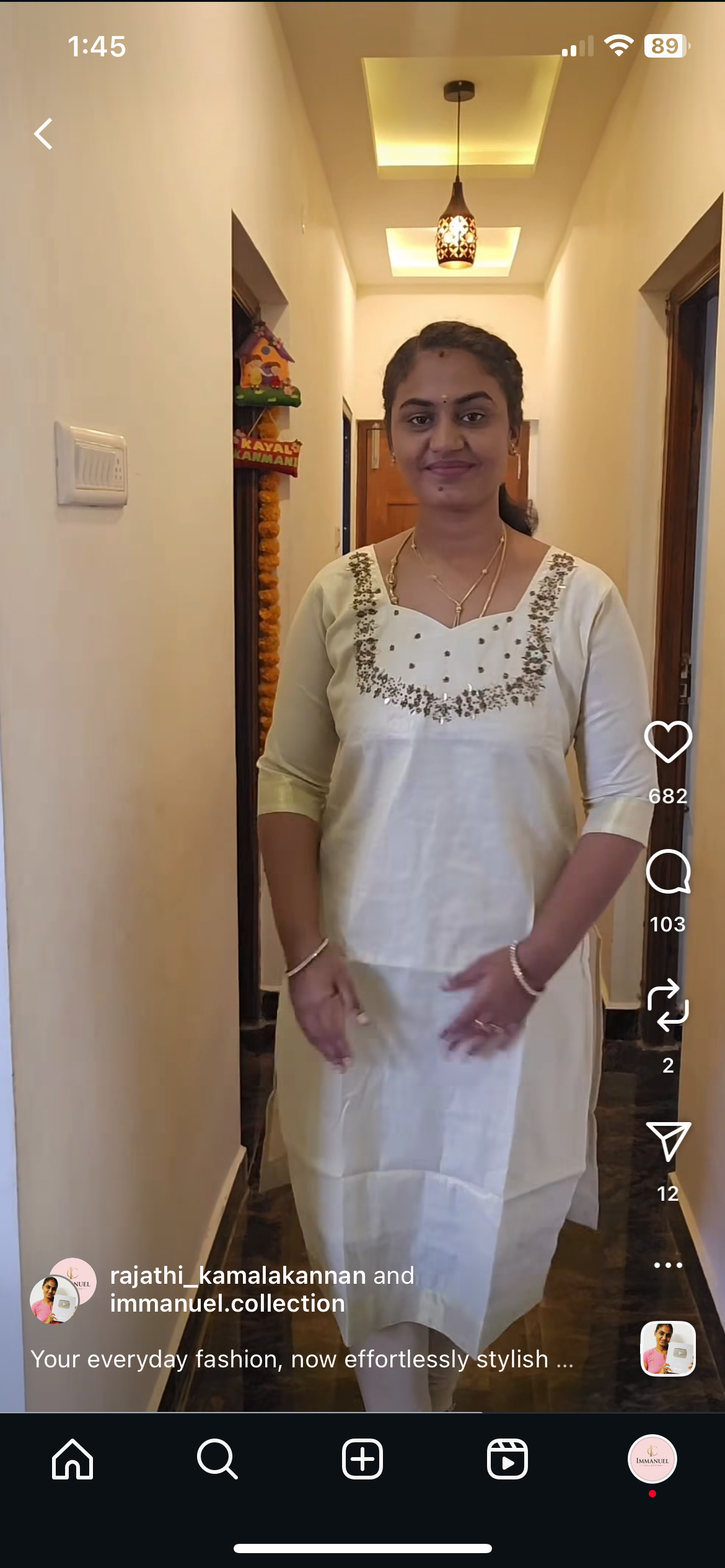This screenshot has height=1568, width=725.
Task: Create a new post with plus button
Action: click(x=362, y=1459)
